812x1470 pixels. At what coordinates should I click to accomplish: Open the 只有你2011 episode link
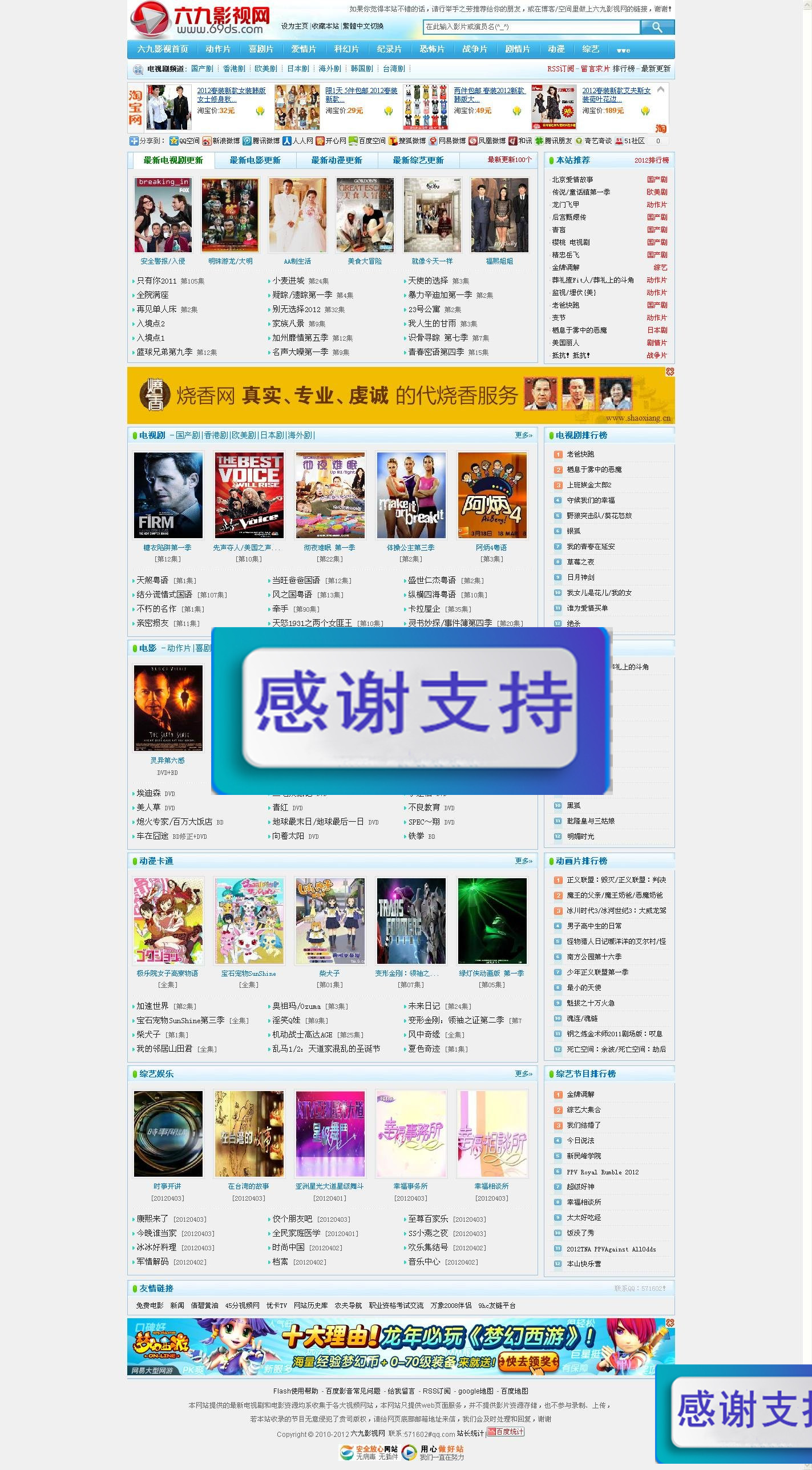point(156,281)
